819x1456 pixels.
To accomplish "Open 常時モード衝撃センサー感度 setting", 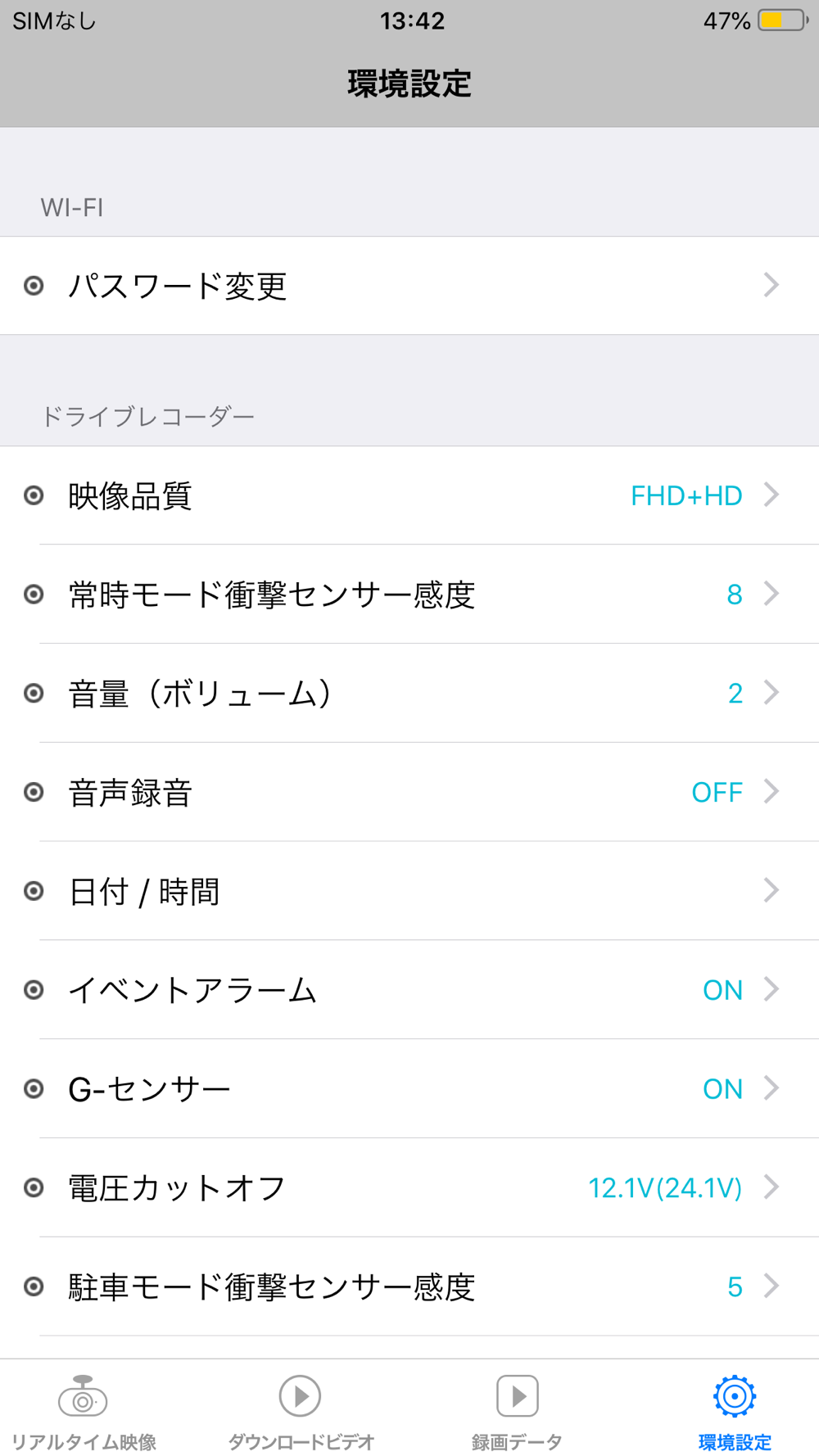I will pyautogui.click(x=409, y=595).
